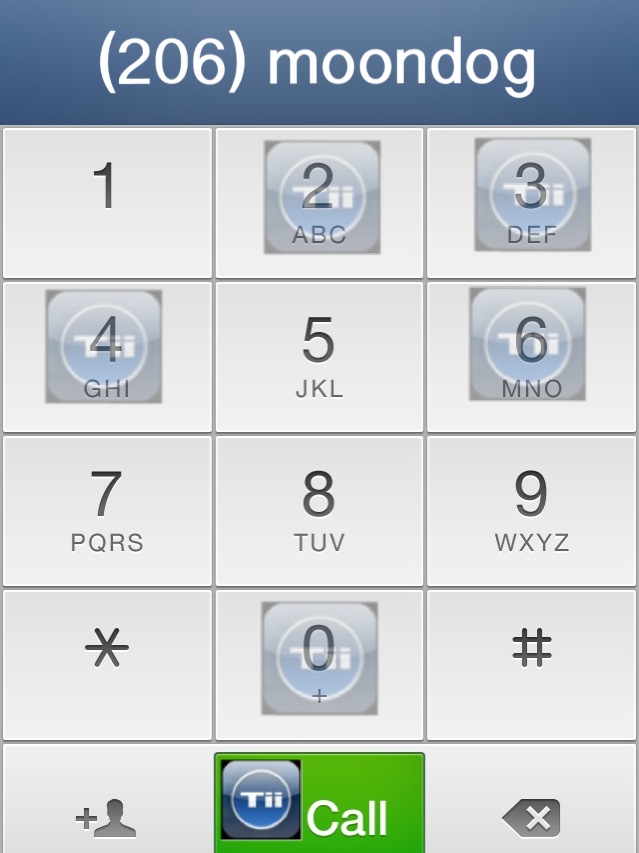Tap the 4 GHI key
The width and height of the screenshot is (639, 853).
107,357
